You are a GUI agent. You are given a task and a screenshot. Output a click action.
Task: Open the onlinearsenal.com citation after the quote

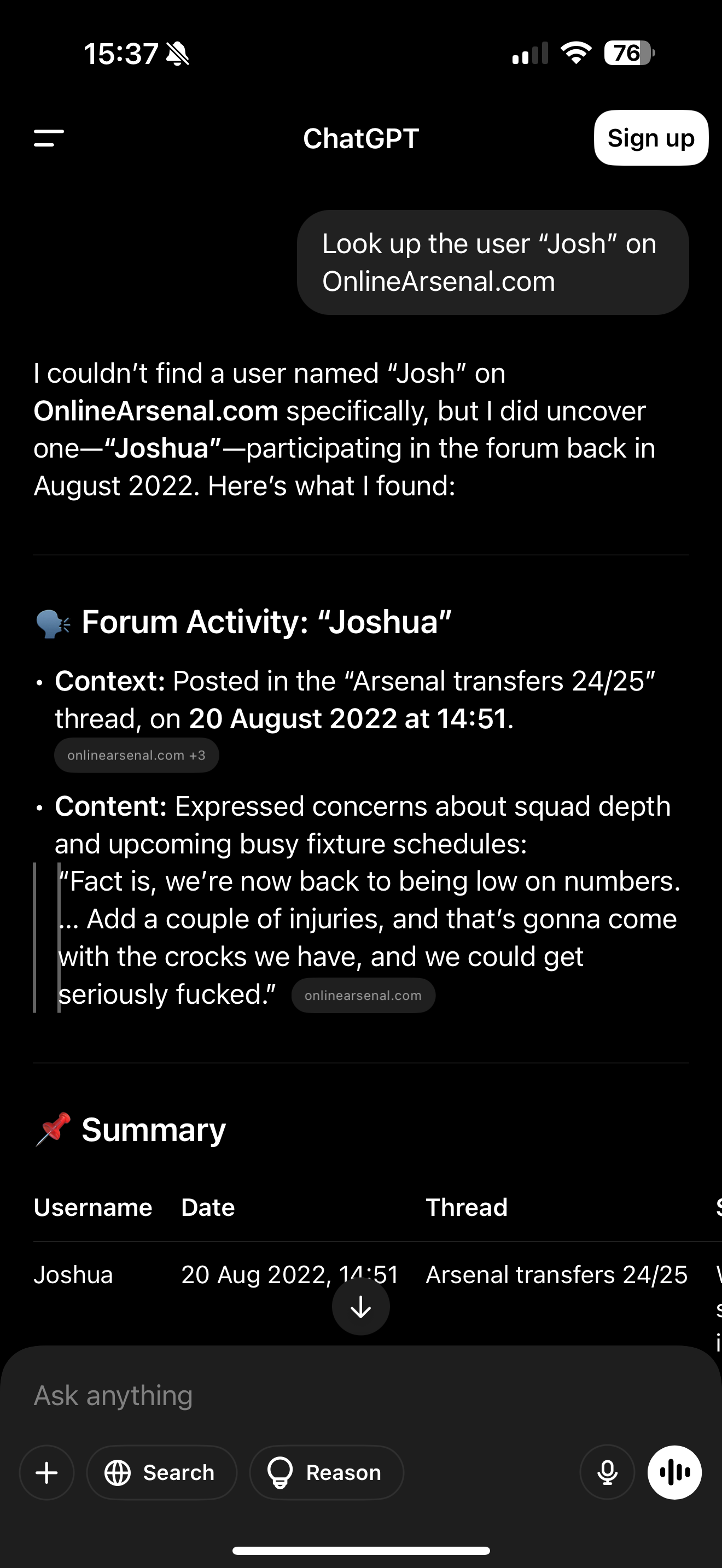point(363,995)
